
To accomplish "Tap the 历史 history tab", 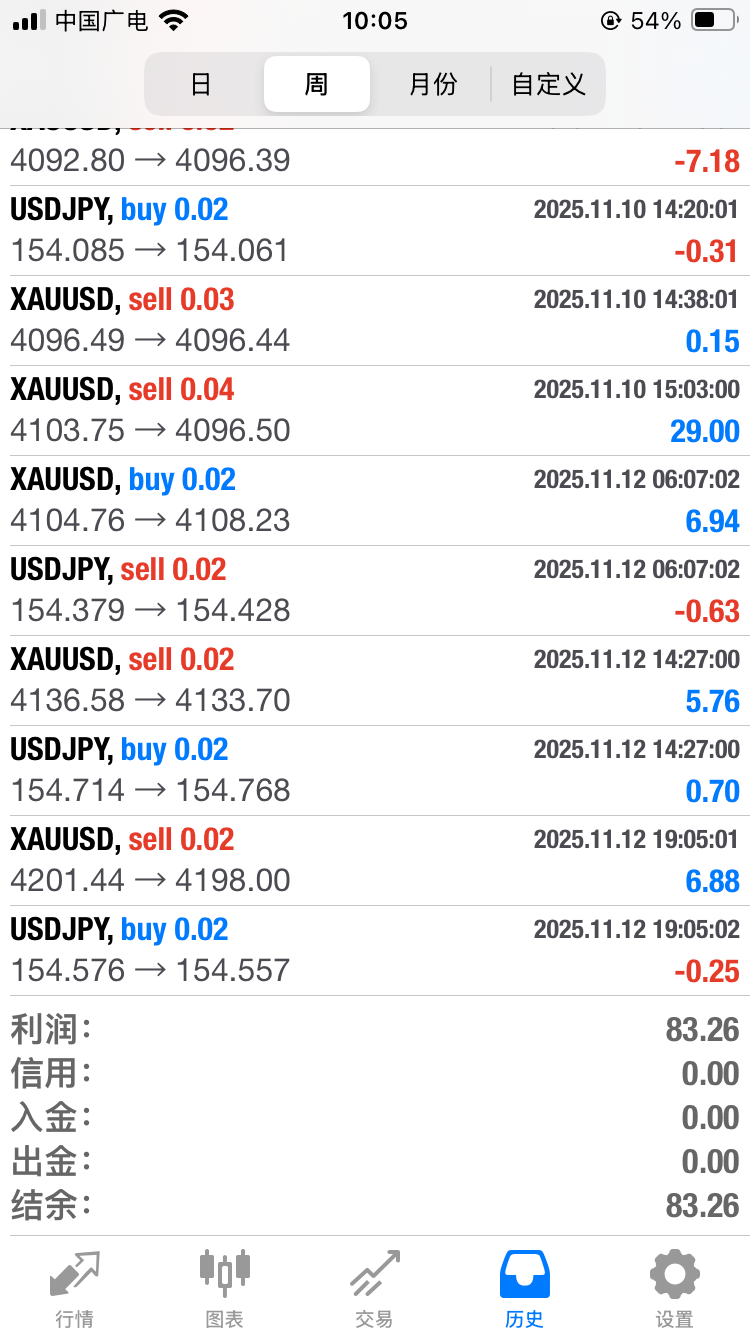I will (x=524, y=1288).
